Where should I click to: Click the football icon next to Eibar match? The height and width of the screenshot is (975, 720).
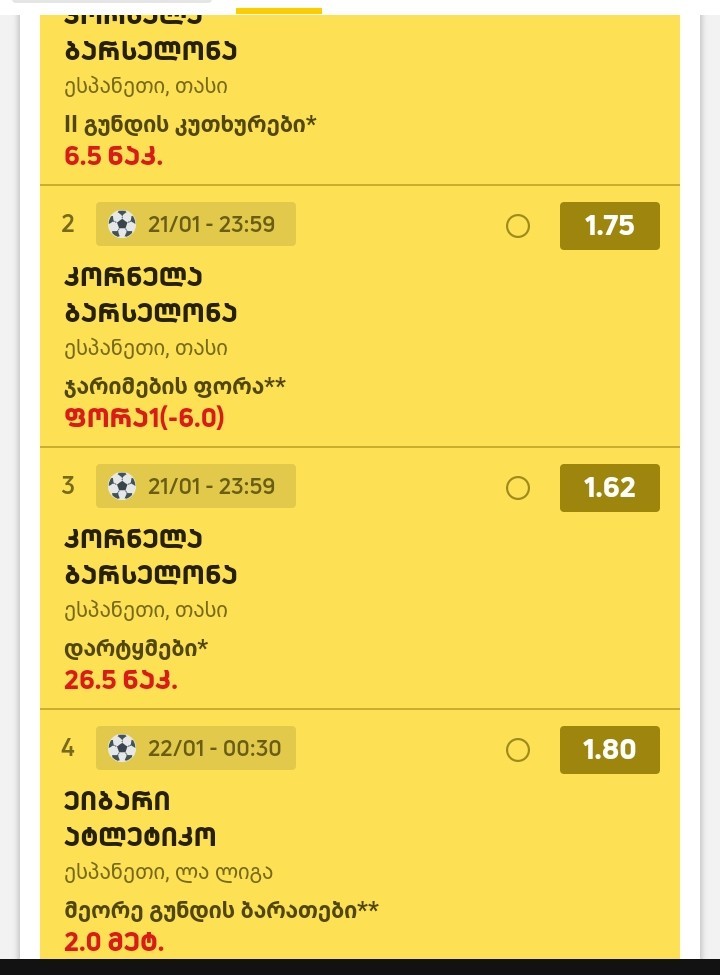click(x=122, y=748)
